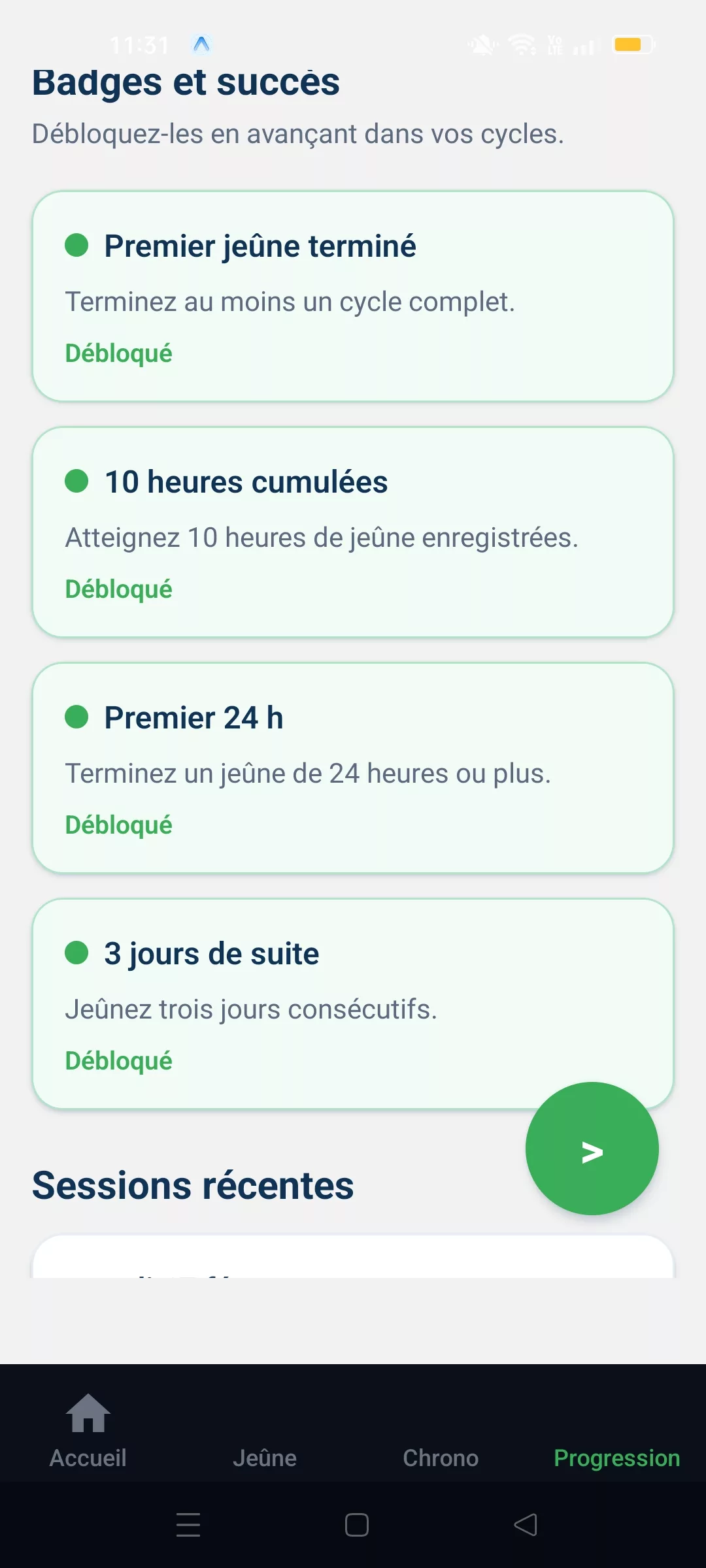The height and width of the screenshot is (1568, 706).
Task: Go to the Chrono tab
Action: tap(441, 1456)
